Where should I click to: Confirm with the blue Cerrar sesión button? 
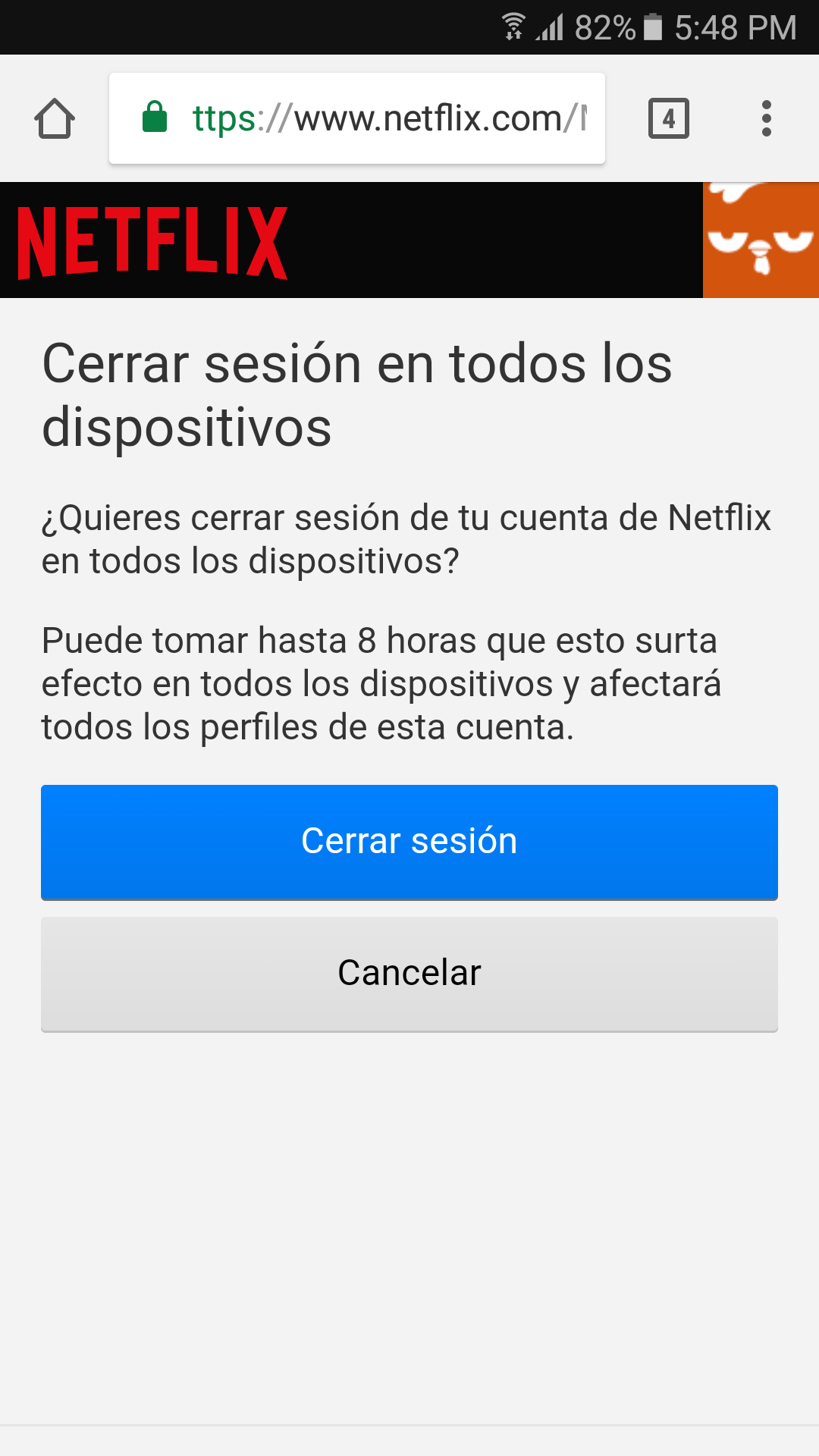(x=409, y=842)
